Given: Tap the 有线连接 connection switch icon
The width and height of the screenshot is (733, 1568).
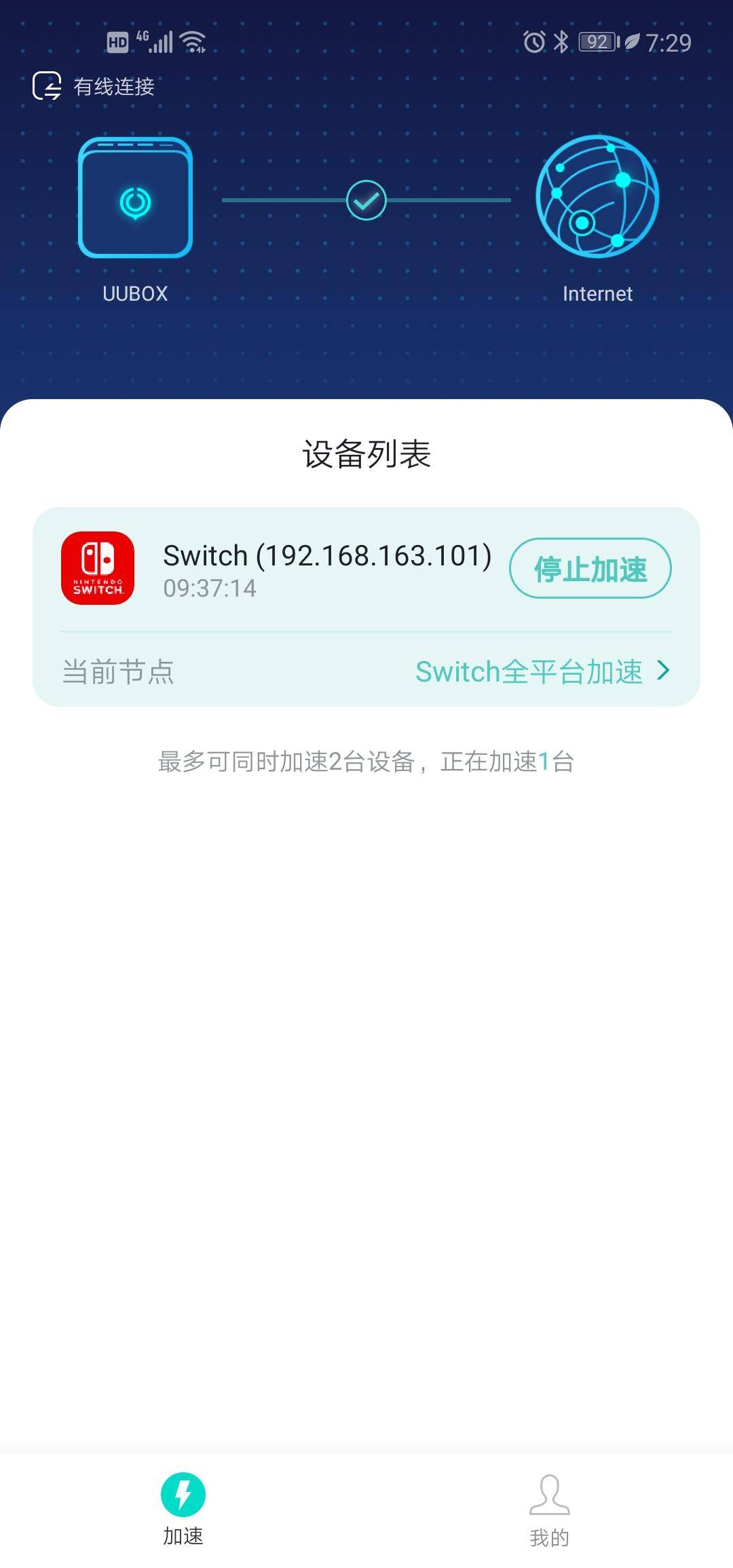Looking at the screenshot, I should tap(48, 86).
